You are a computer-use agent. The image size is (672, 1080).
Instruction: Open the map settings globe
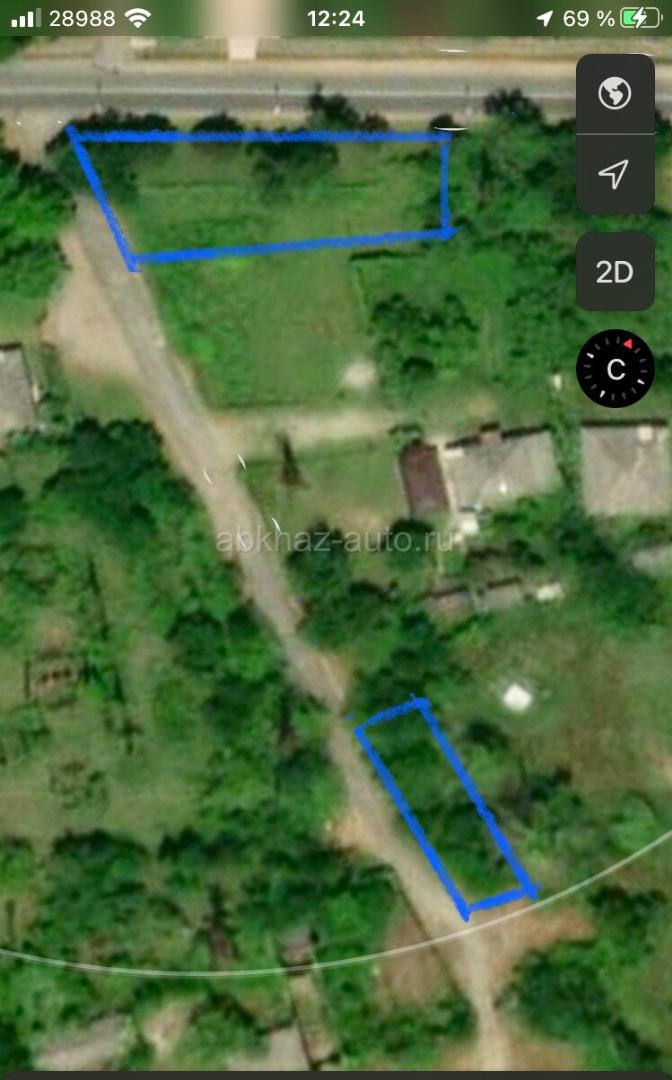(x=614, y=94)
